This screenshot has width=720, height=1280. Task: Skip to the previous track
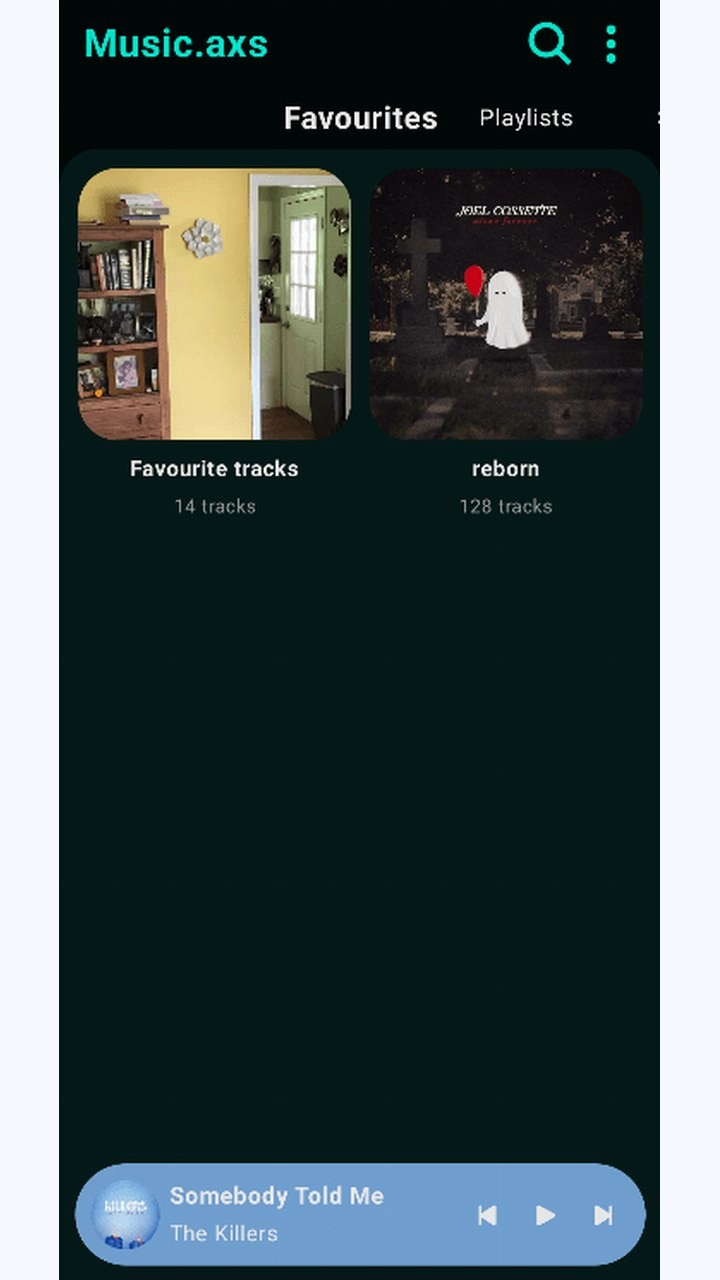(x=487, y=1215)
